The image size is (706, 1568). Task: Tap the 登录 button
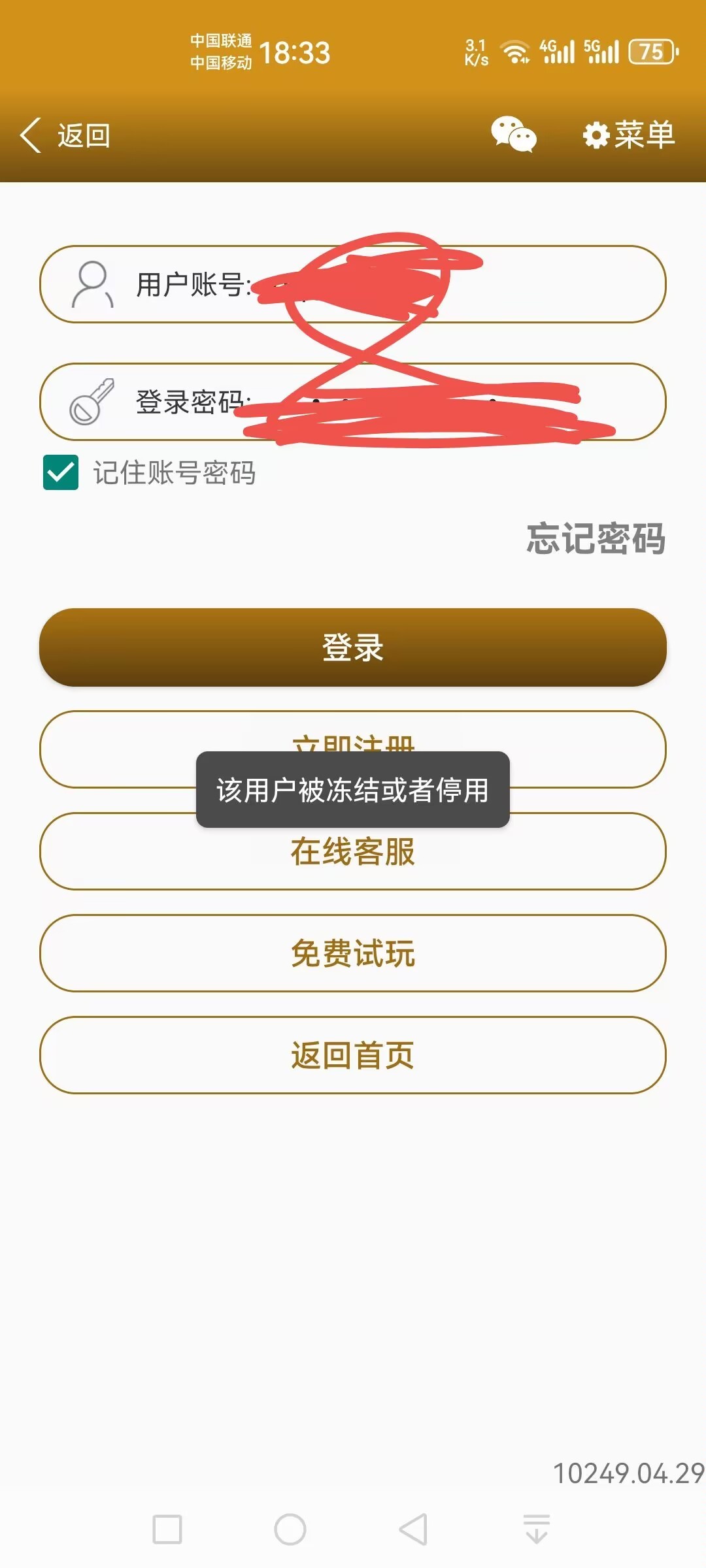[x=353, y=647]
